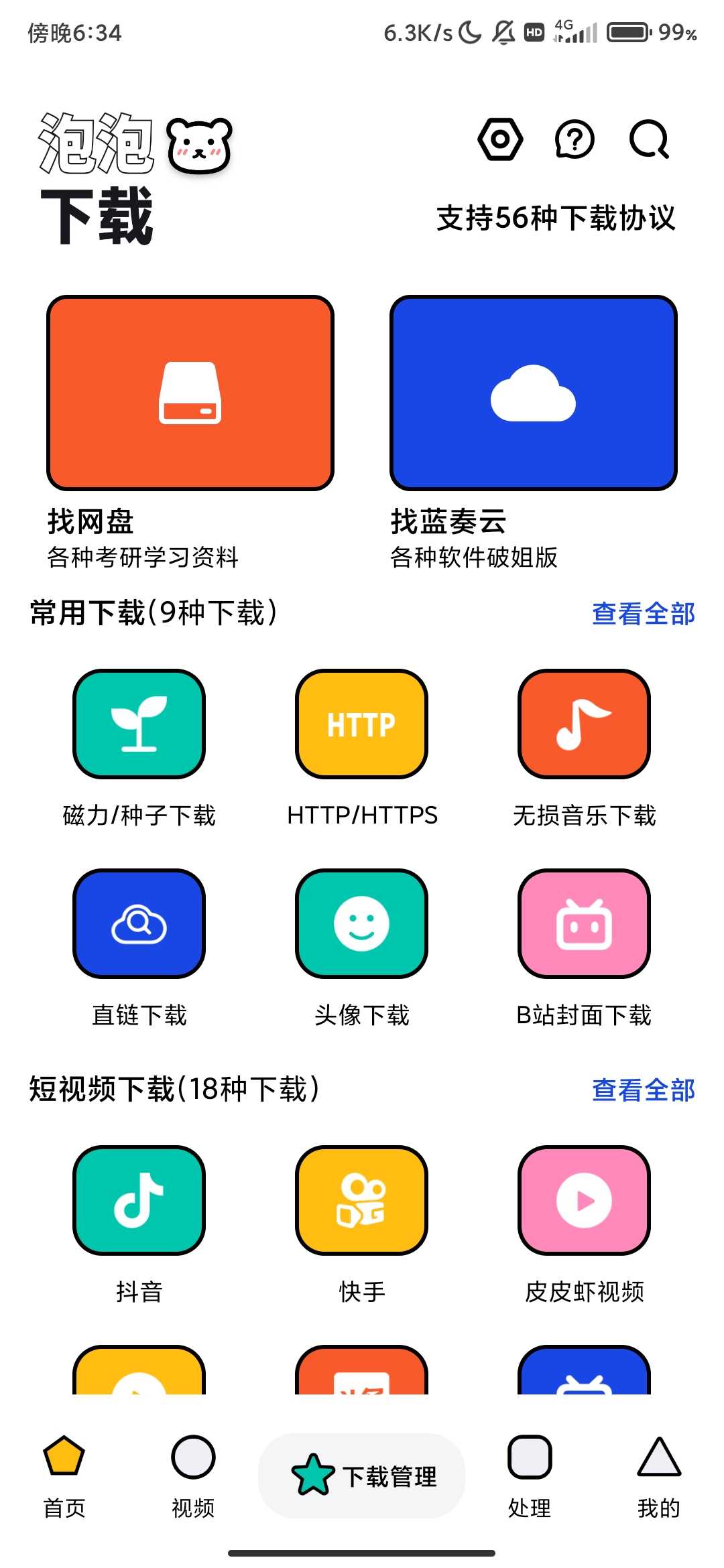Check the battery indicator in status bar
Viewport: 724px width, 1568px height.
(629, 30)
